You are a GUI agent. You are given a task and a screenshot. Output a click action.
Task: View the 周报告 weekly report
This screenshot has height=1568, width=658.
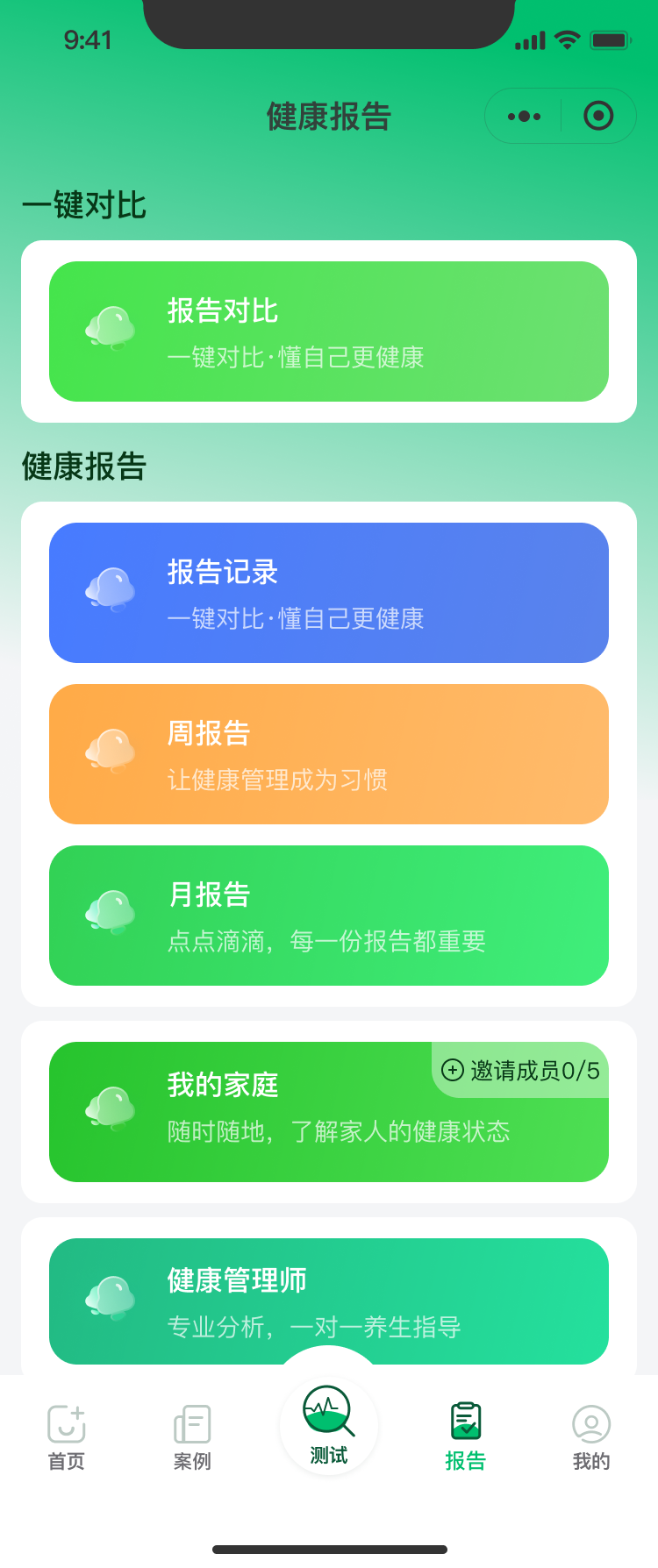329,754
